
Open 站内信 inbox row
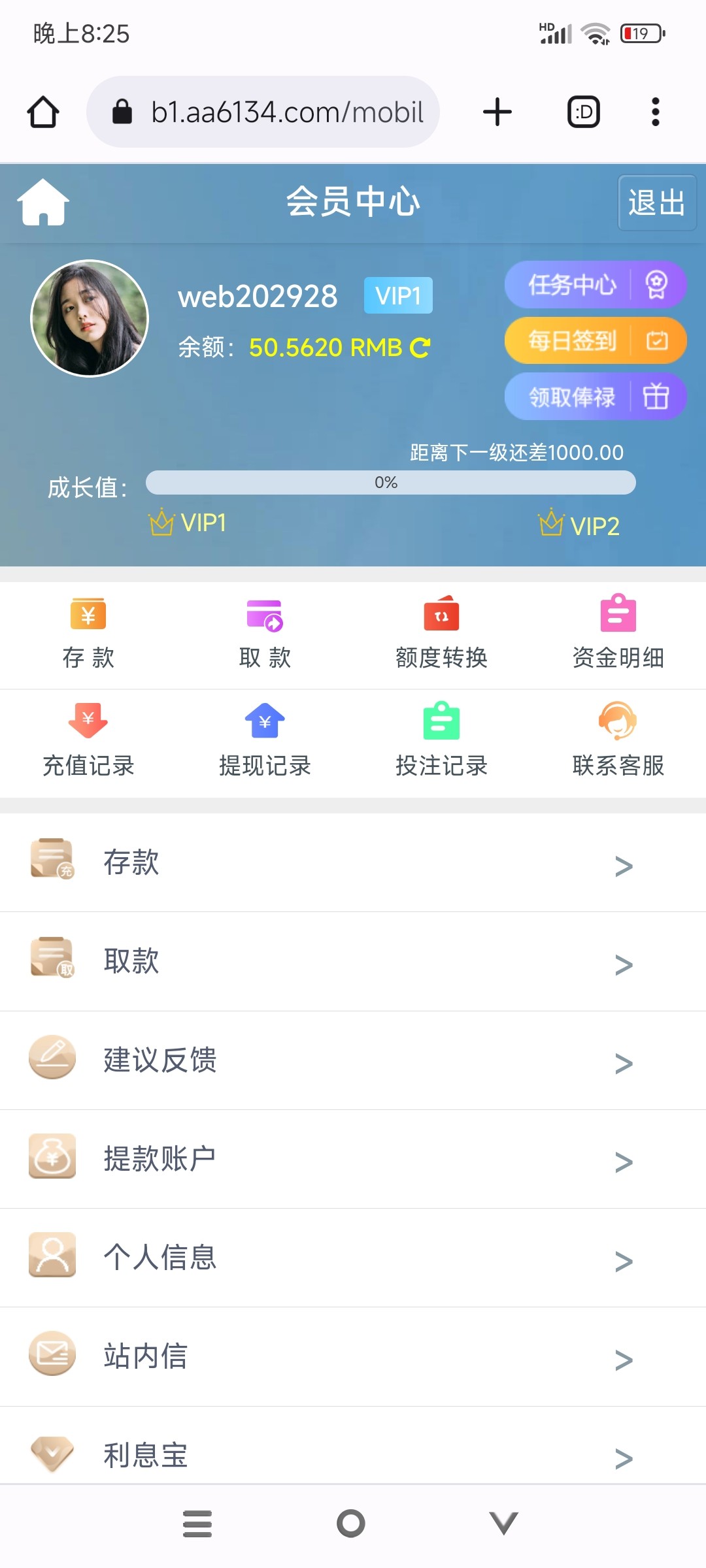point(353,1356)
